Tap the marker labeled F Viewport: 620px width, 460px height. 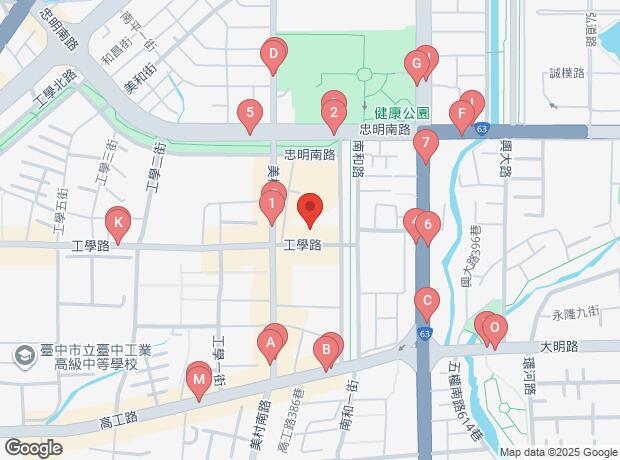pos(461,114)
